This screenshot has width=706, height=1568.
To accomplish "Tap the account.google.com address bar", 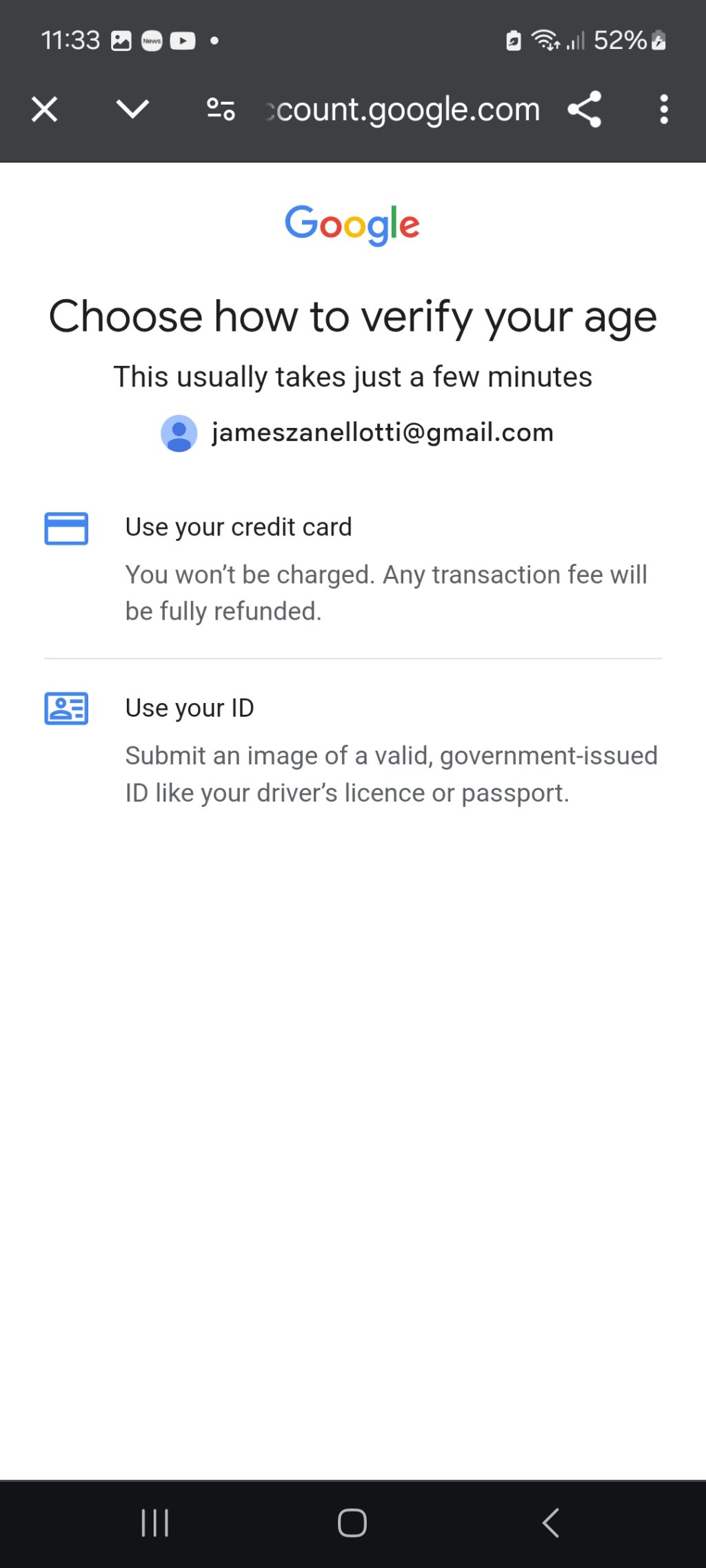I will pyautogui.click(x=403, y=109).
